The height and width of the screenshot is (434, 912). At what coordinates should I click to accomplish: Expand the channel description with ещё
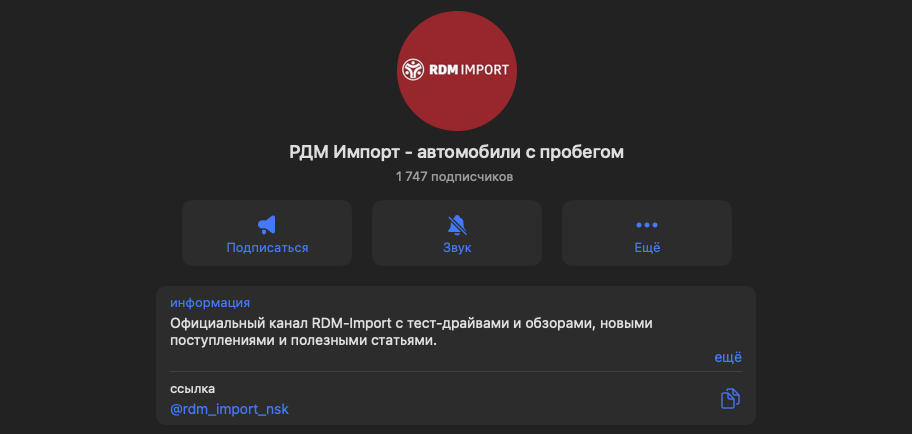(728, 357)
